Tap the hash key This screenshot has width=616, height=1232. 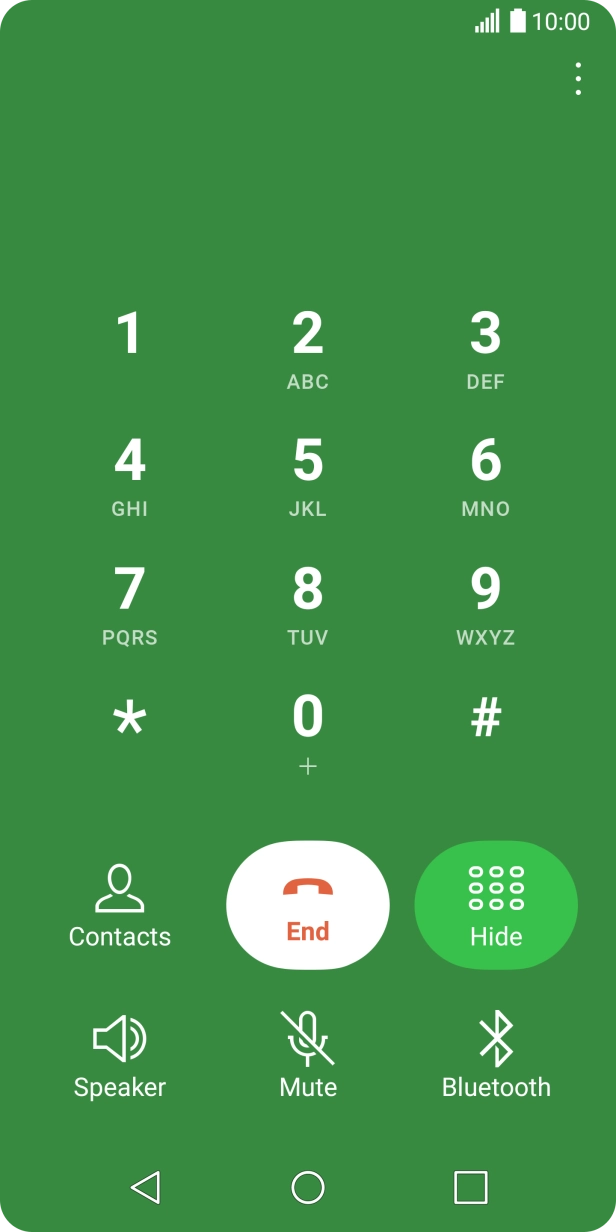coord(485,718)
